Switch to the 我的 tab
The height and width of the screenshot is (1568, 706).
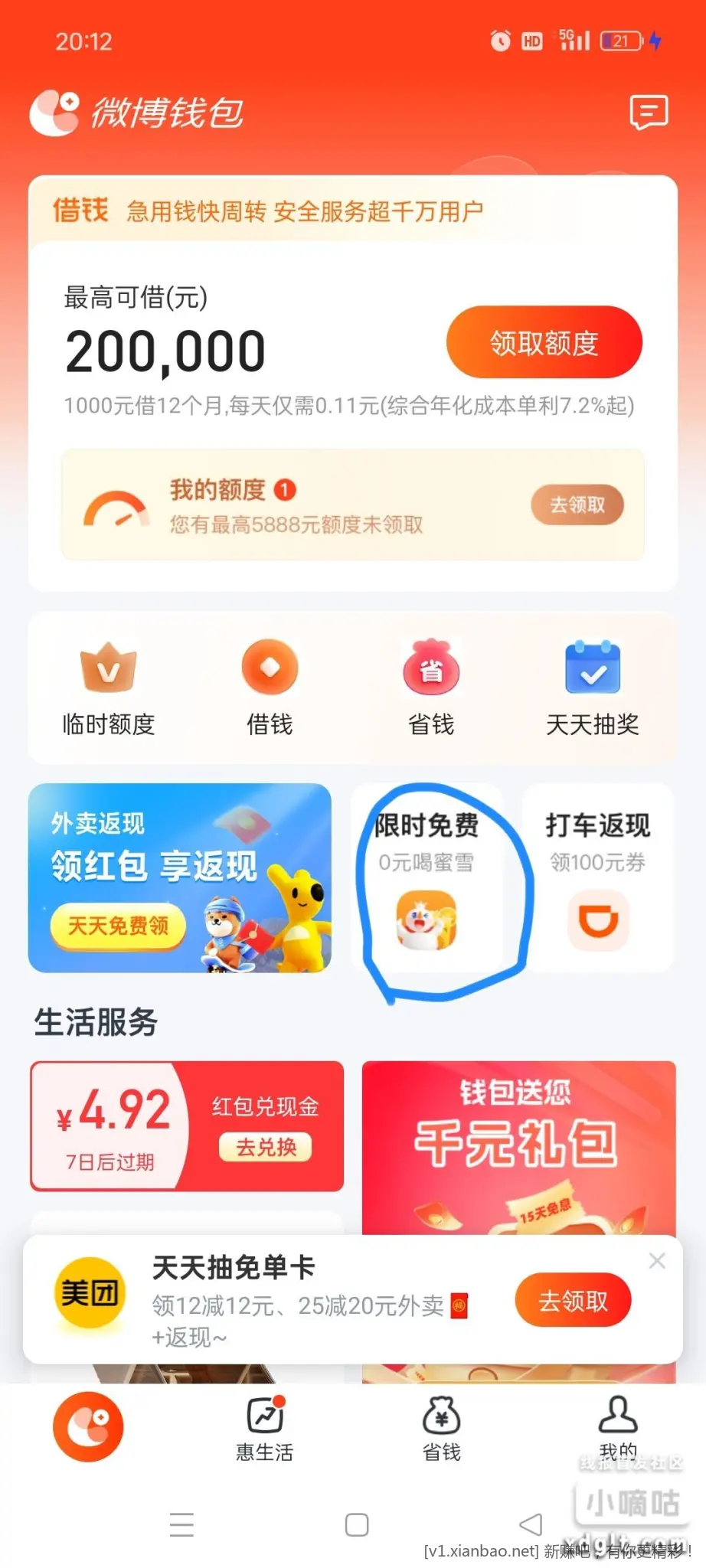point(618,1426)
